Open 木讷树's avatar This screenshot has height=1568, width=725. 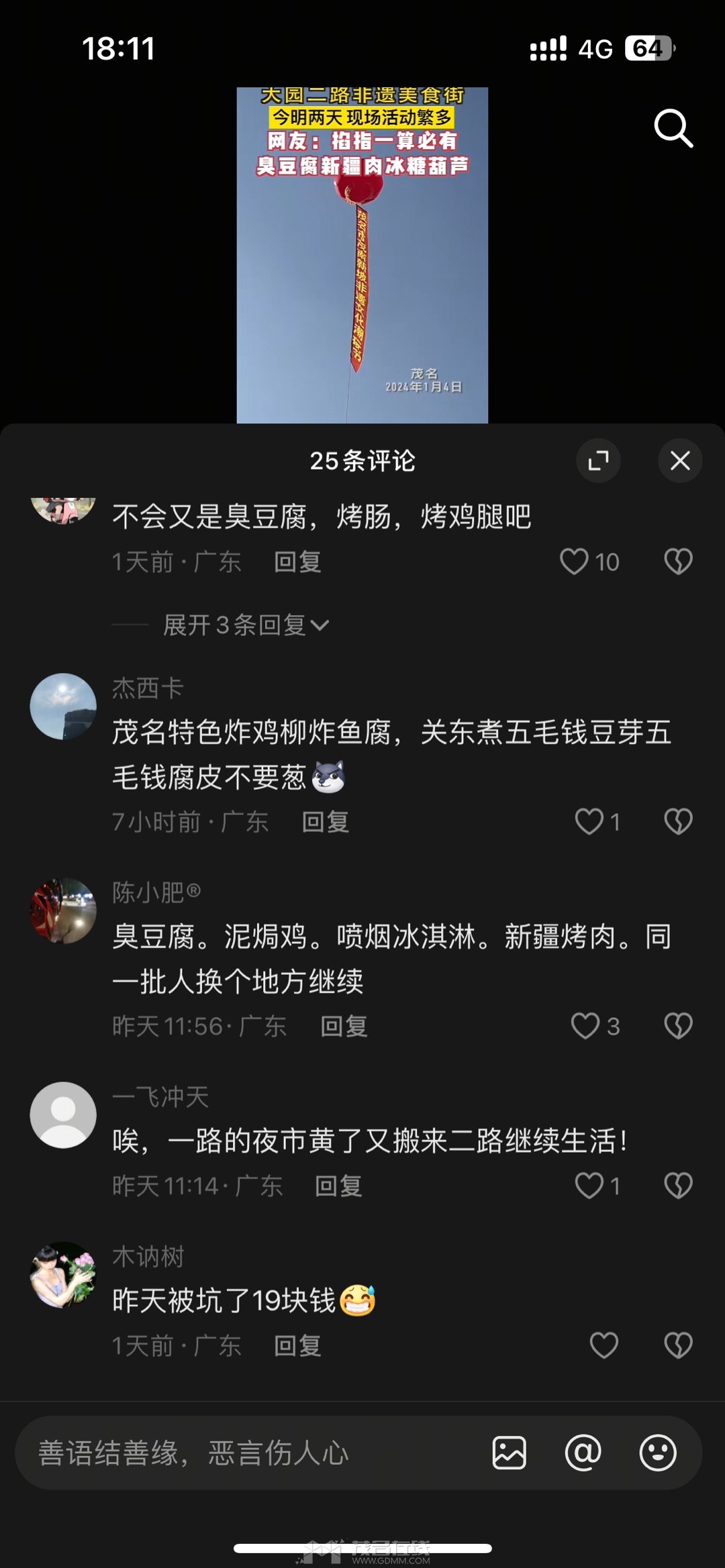(x=63, y=1275)
